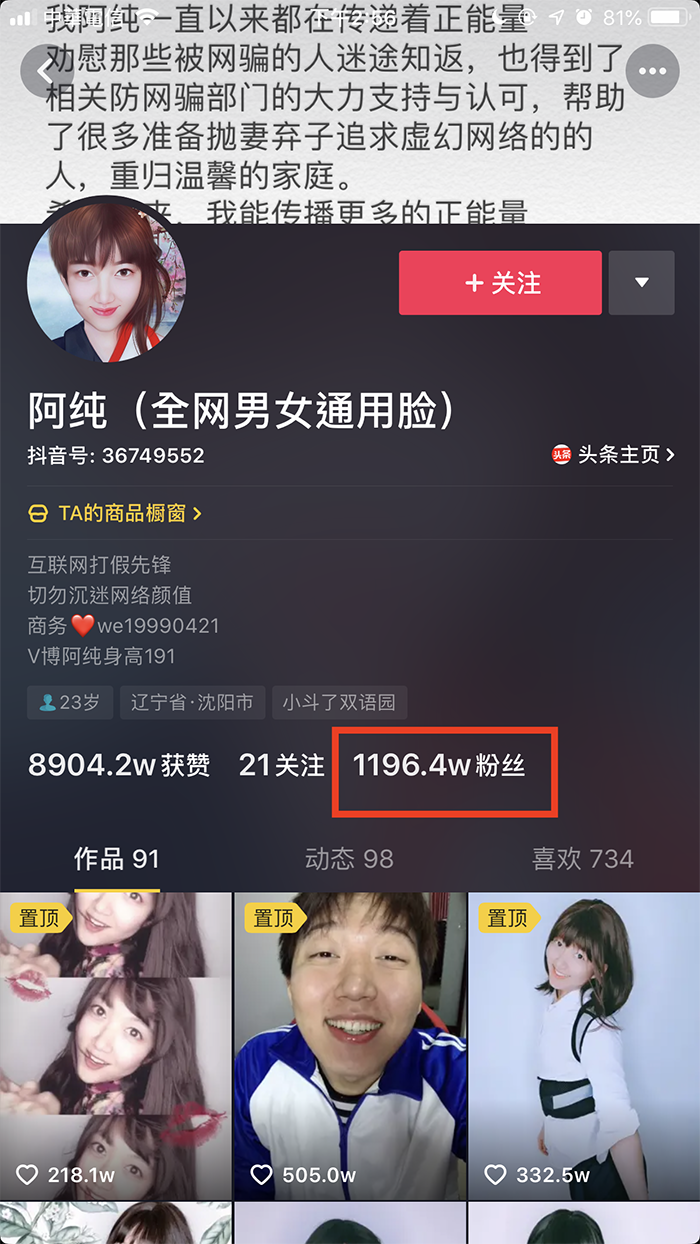
Task: Tap the +关注 button to follow 阿纯
Action: click(x=500, y=283)
